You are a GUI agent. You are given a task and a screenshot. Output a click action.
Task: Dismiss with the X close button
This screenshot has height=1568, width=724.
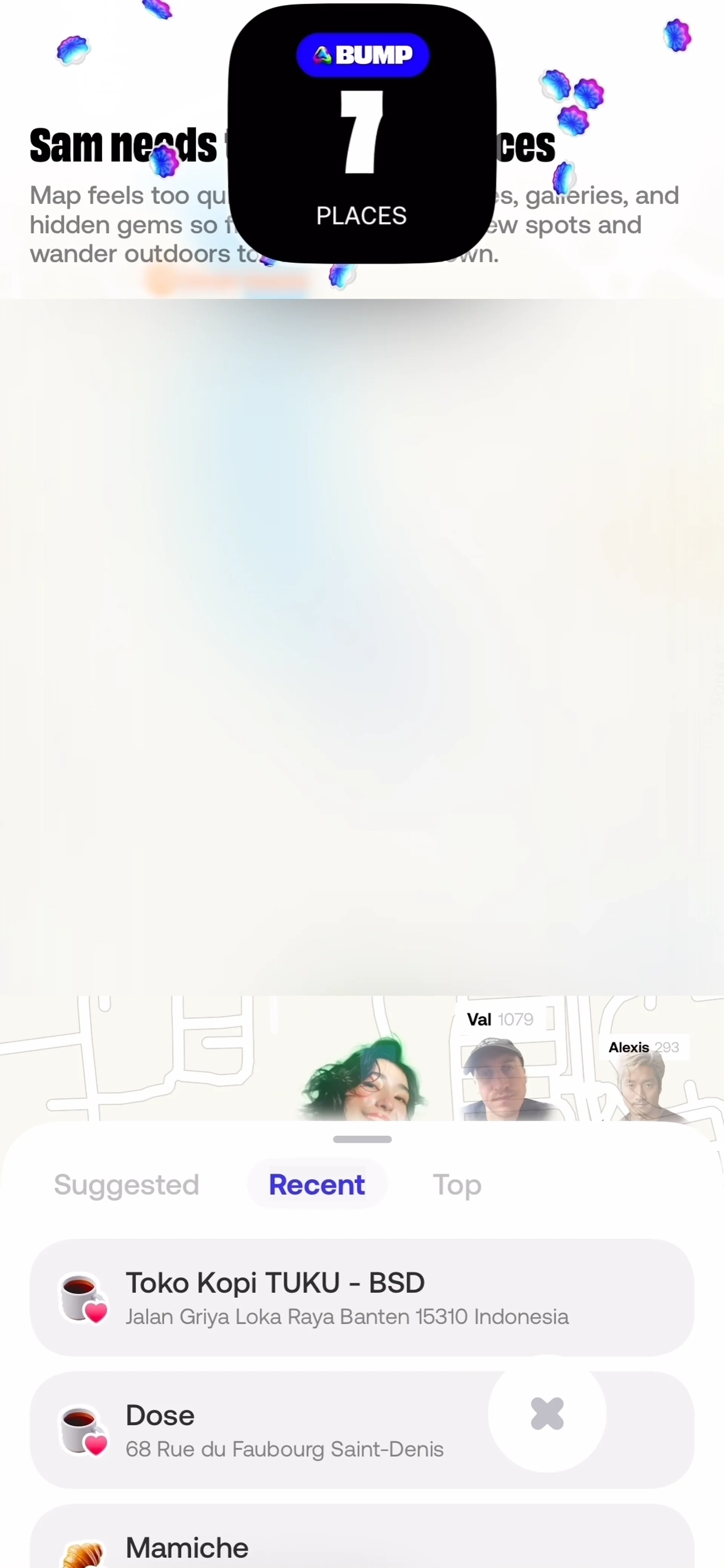pos(547,1413)
